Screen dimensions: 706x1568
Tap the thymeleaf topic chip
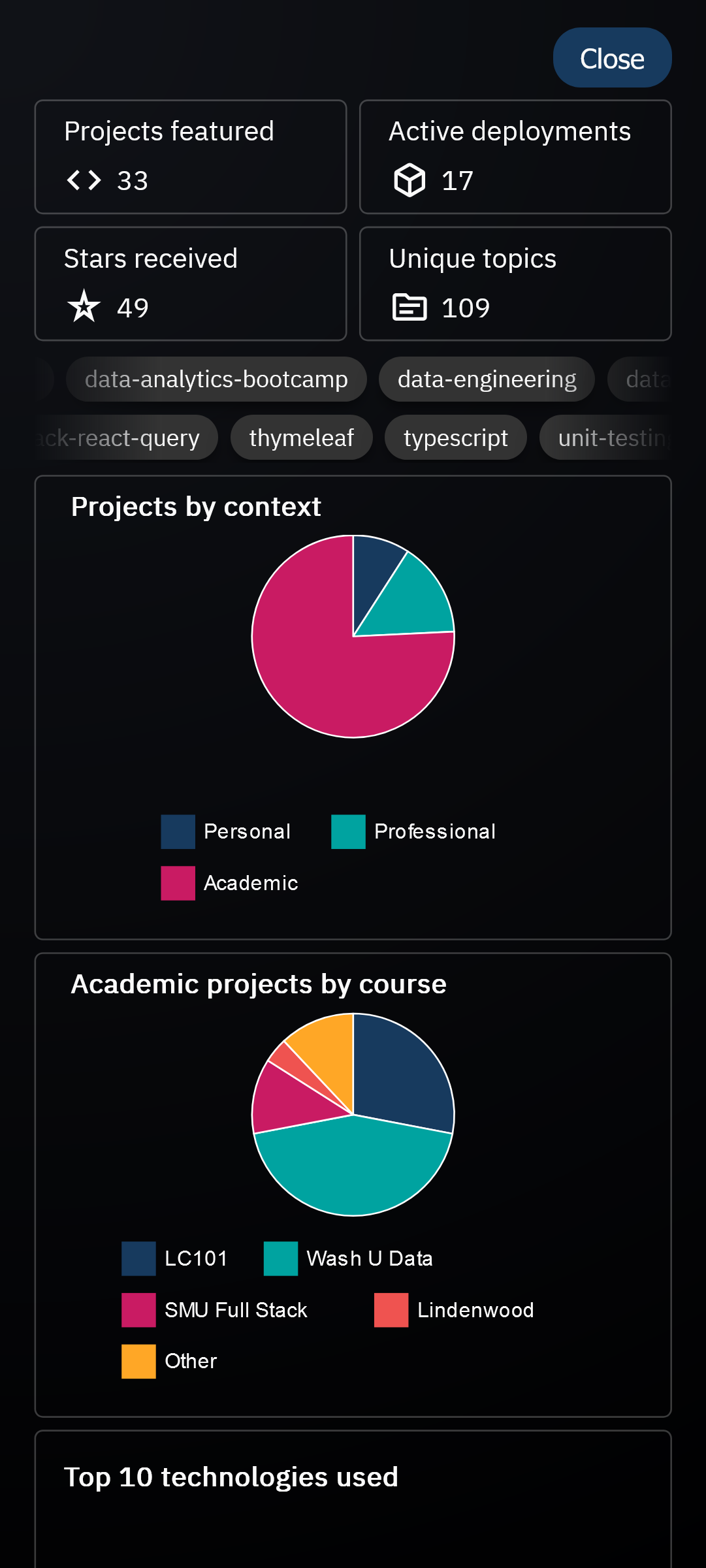tap(301, 438)
